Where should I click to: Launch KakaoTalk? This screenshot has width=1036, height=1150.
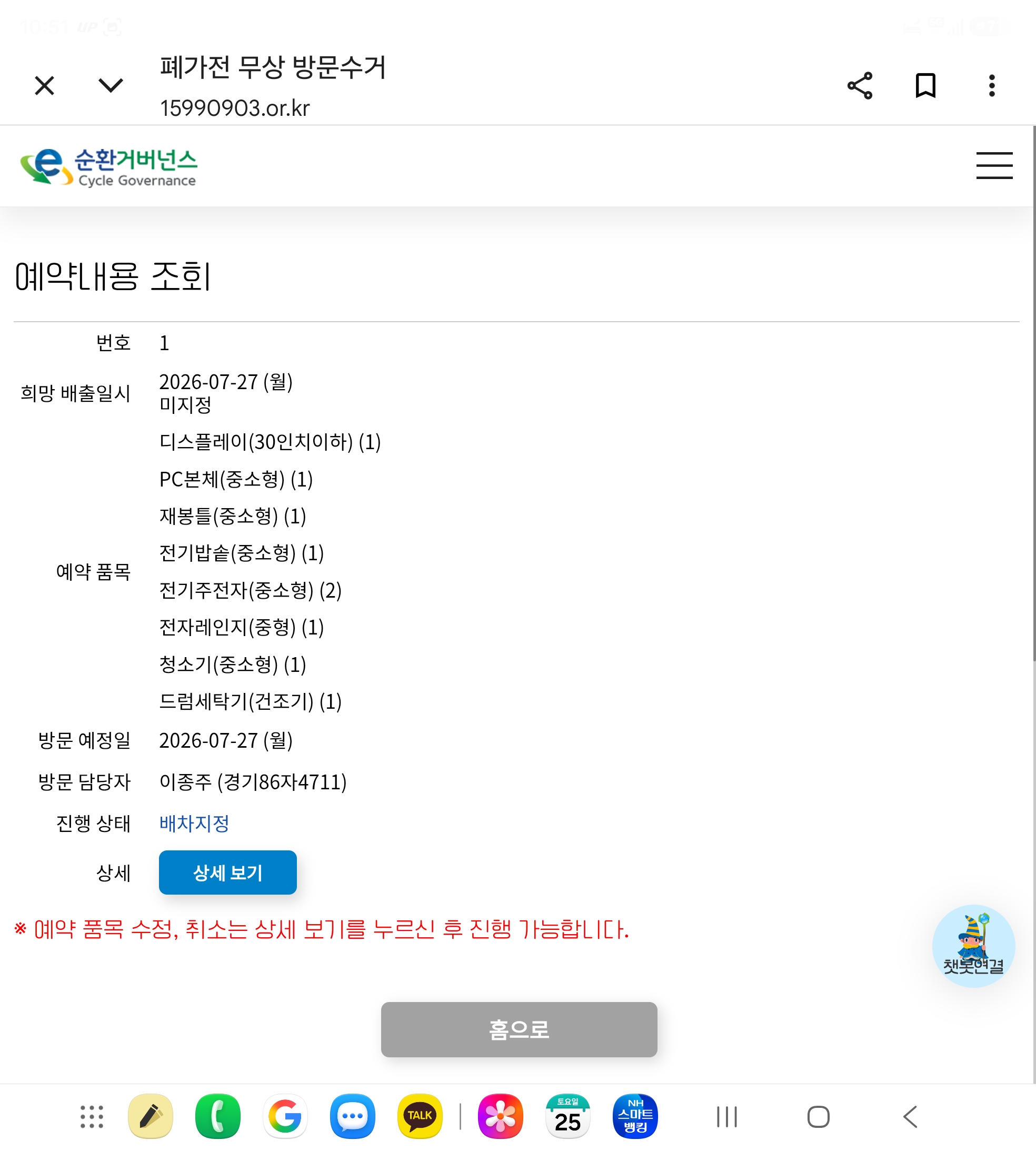[420, 1116]
